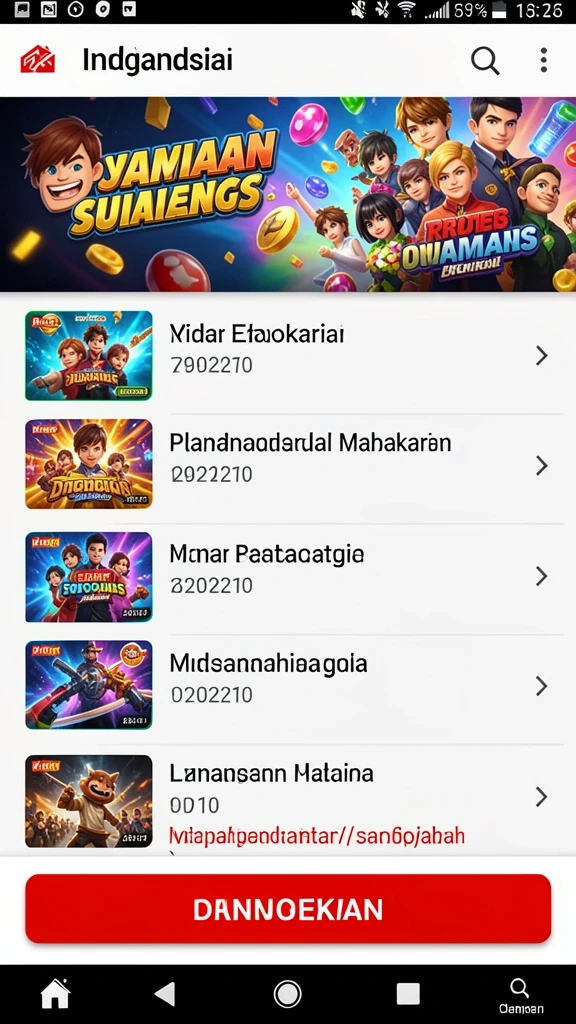Screen dimensions: 576x1024
Task: Open the Midsannahieagoia row
Action: [288, 686]
